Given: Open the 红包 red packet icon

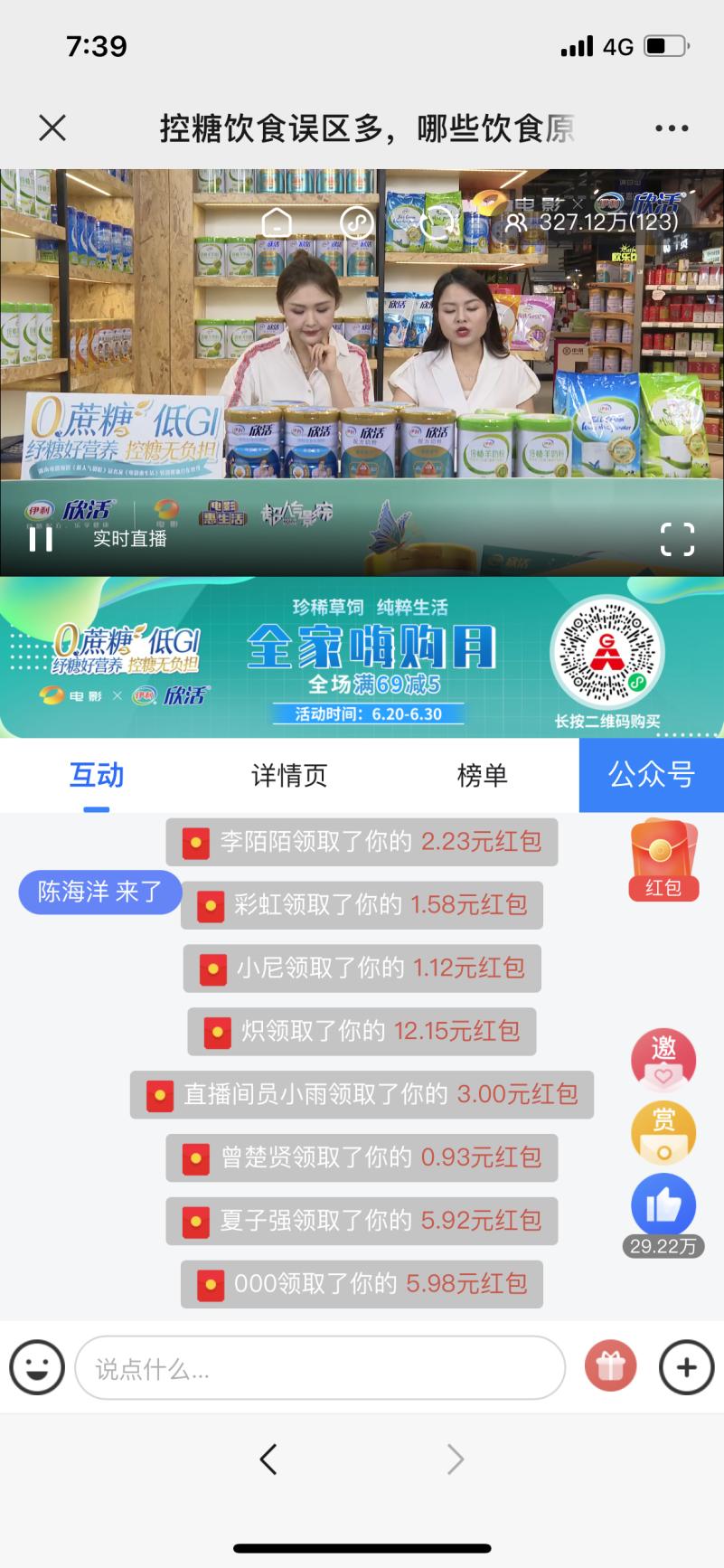Looking at the screenshot, I should click(x=663, y=854).
